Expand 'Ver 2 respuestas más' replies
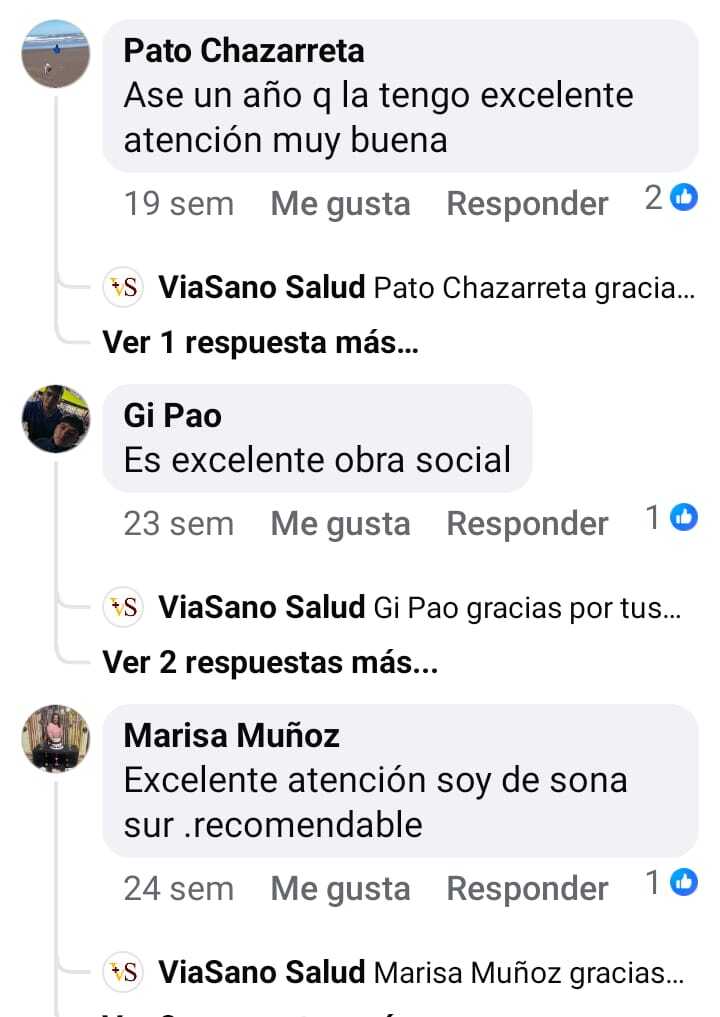720x1017 pixels. point(269,663)
